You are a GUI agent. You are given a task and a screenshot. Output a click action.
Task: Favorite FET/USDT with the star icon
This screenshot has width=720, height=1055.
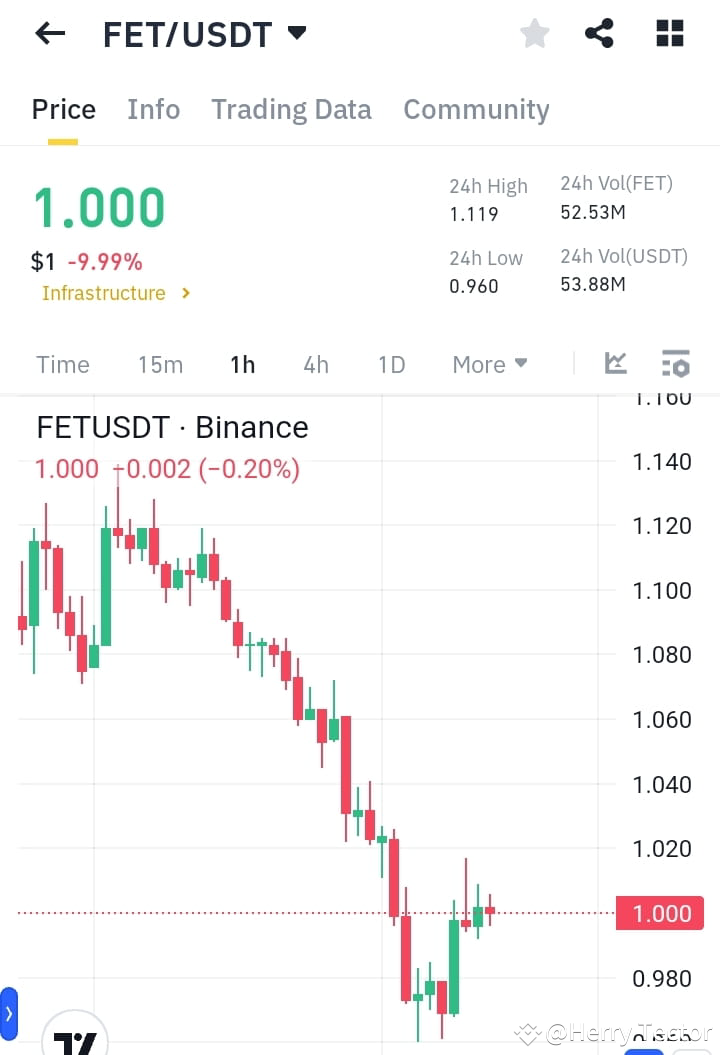pyautogui.click(x=534, y=33)
